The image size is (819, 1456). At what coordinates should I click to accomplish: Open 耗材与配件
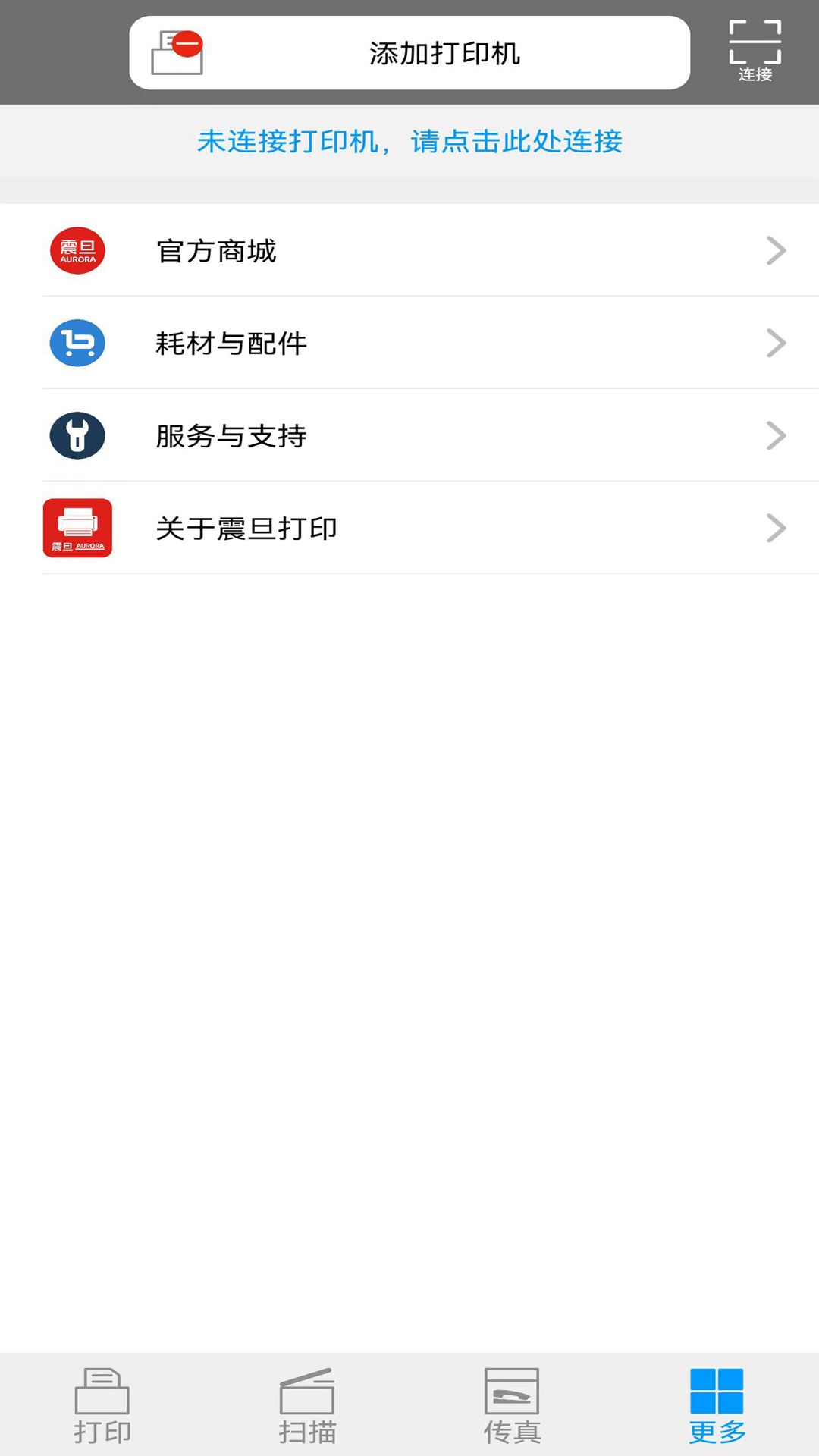click(x=409, y=343)
